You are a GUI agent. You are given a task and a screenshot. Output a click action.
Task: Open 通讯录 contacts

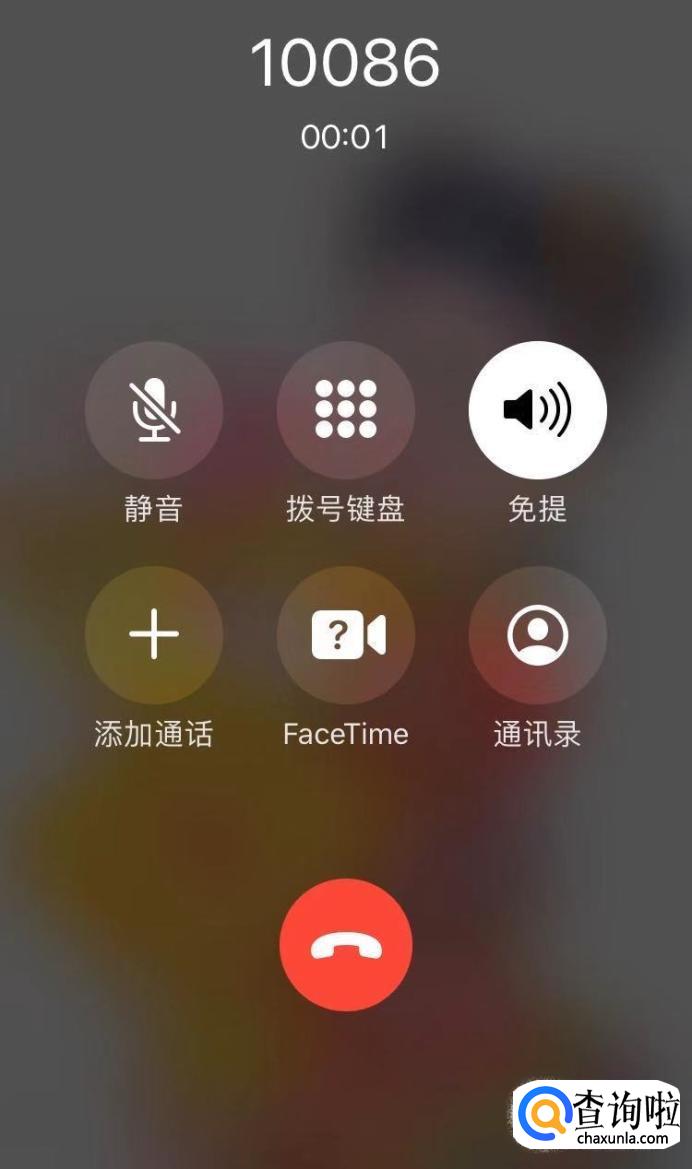click(538, 635)
